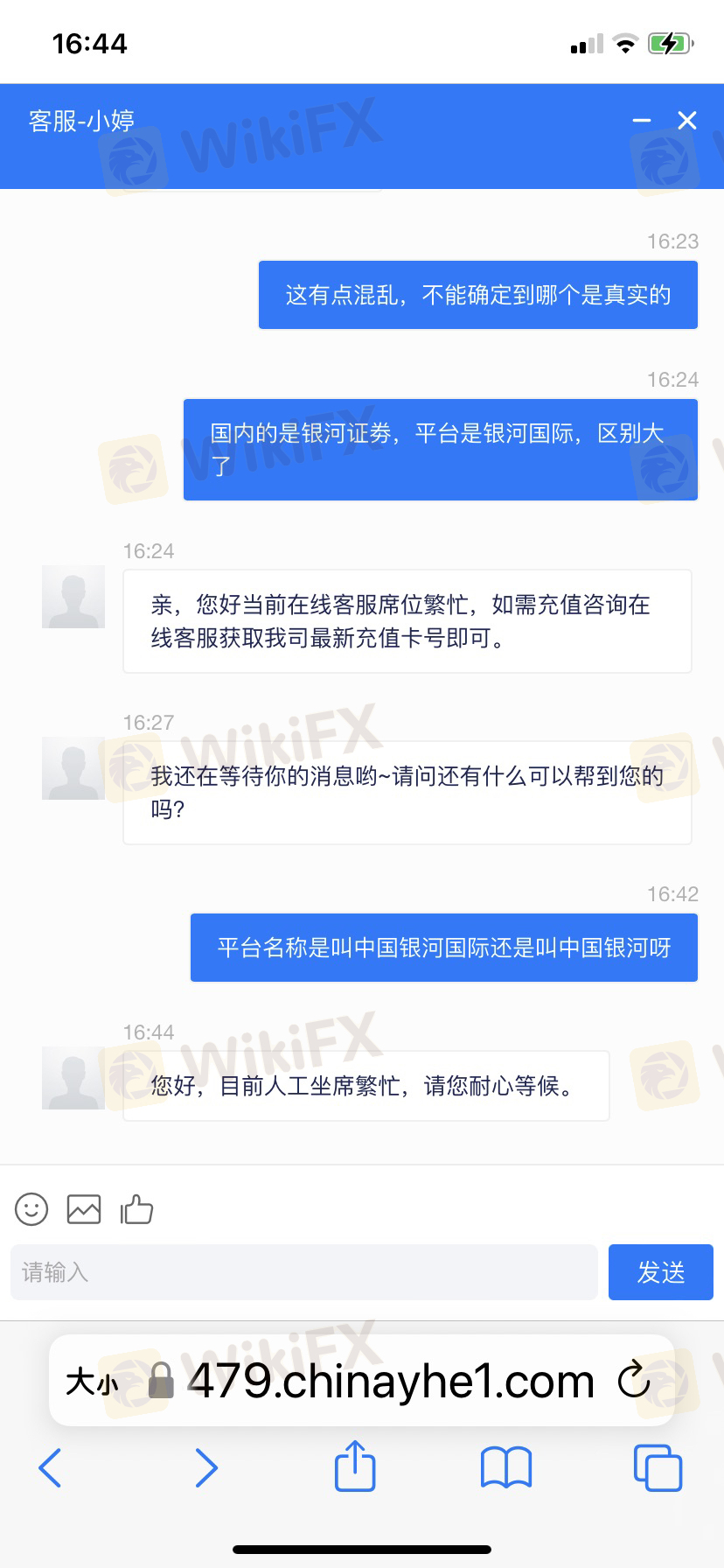Open the 大小 page text size menu
The height and width of the screenshot is (1568, 724).
[92, 1382]
